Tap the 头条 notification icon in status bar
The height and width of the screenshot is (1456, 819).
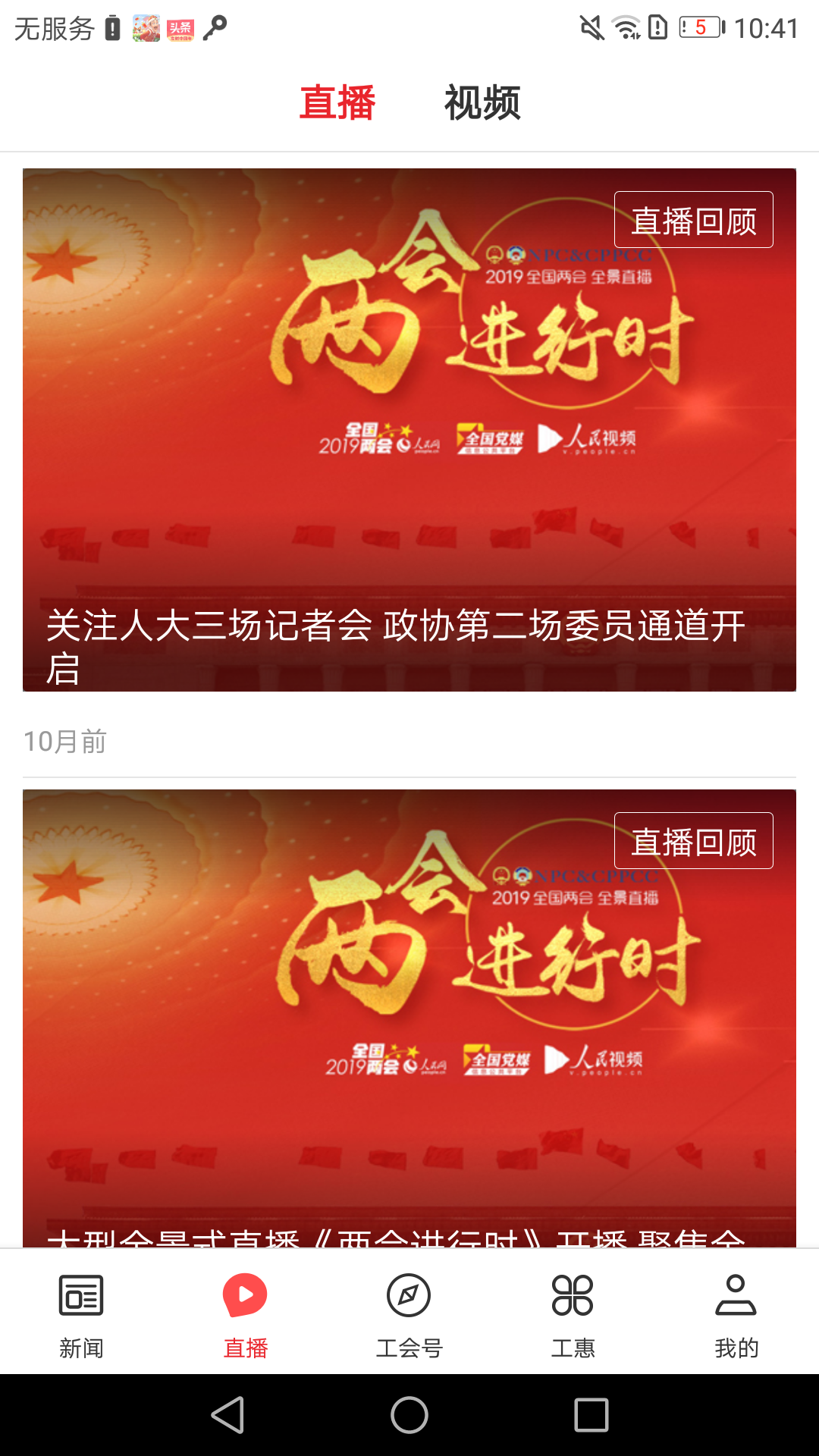tap(179, 29)
